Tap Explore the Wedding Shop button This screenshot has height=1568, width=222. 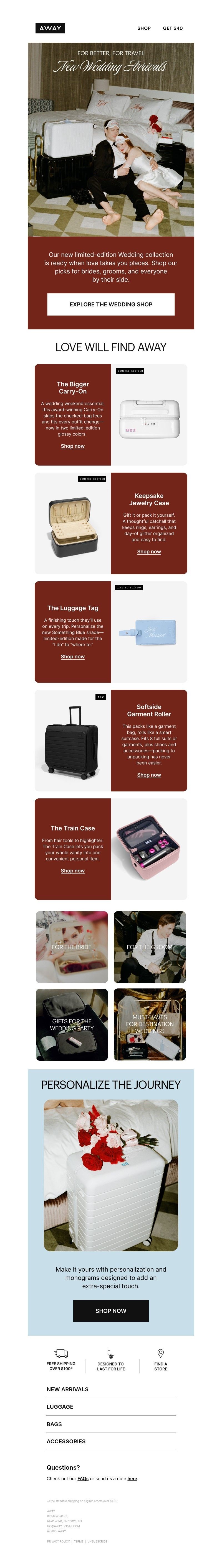(111, 304)
